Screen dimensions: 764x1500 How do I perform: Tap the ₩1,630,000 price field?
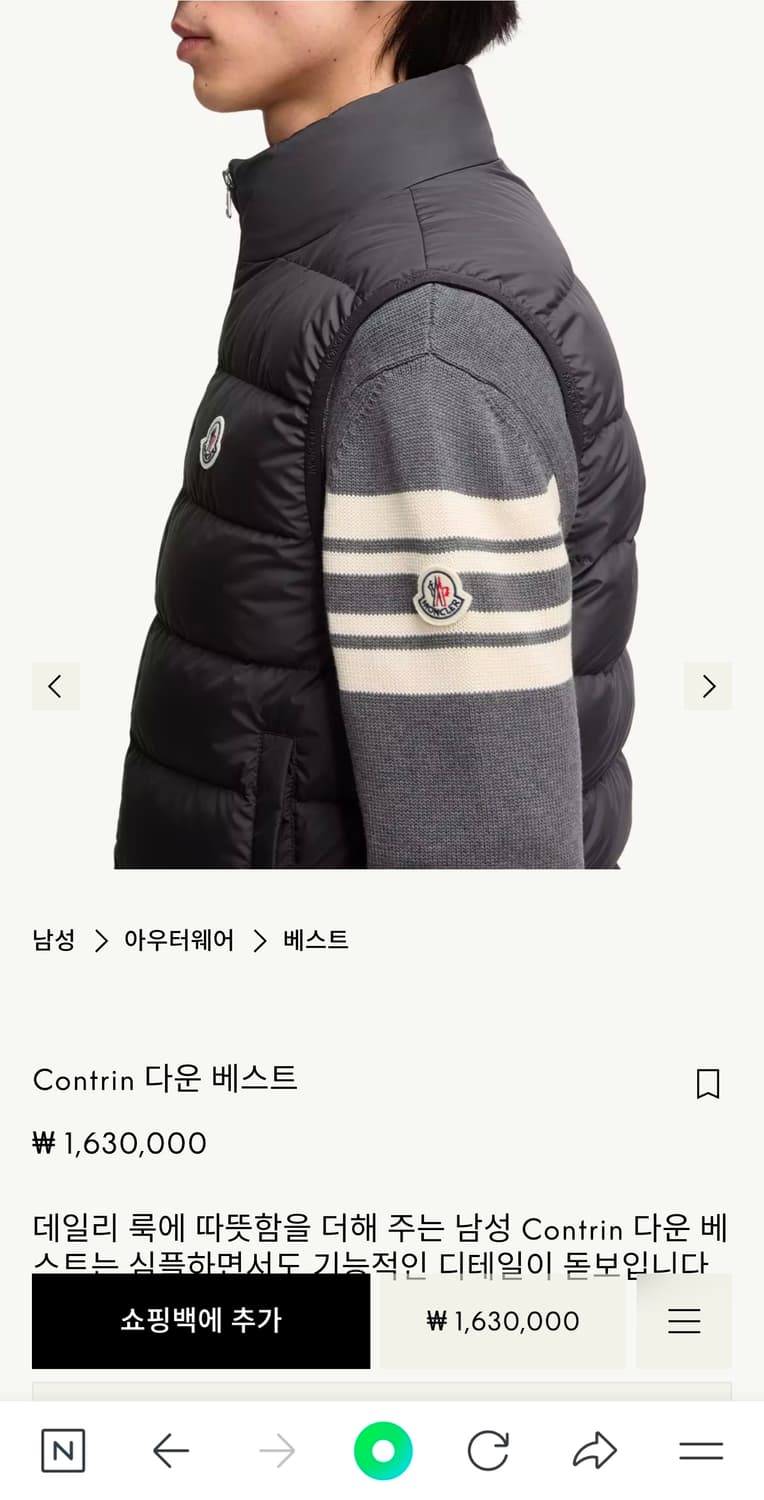(502, 1322)
